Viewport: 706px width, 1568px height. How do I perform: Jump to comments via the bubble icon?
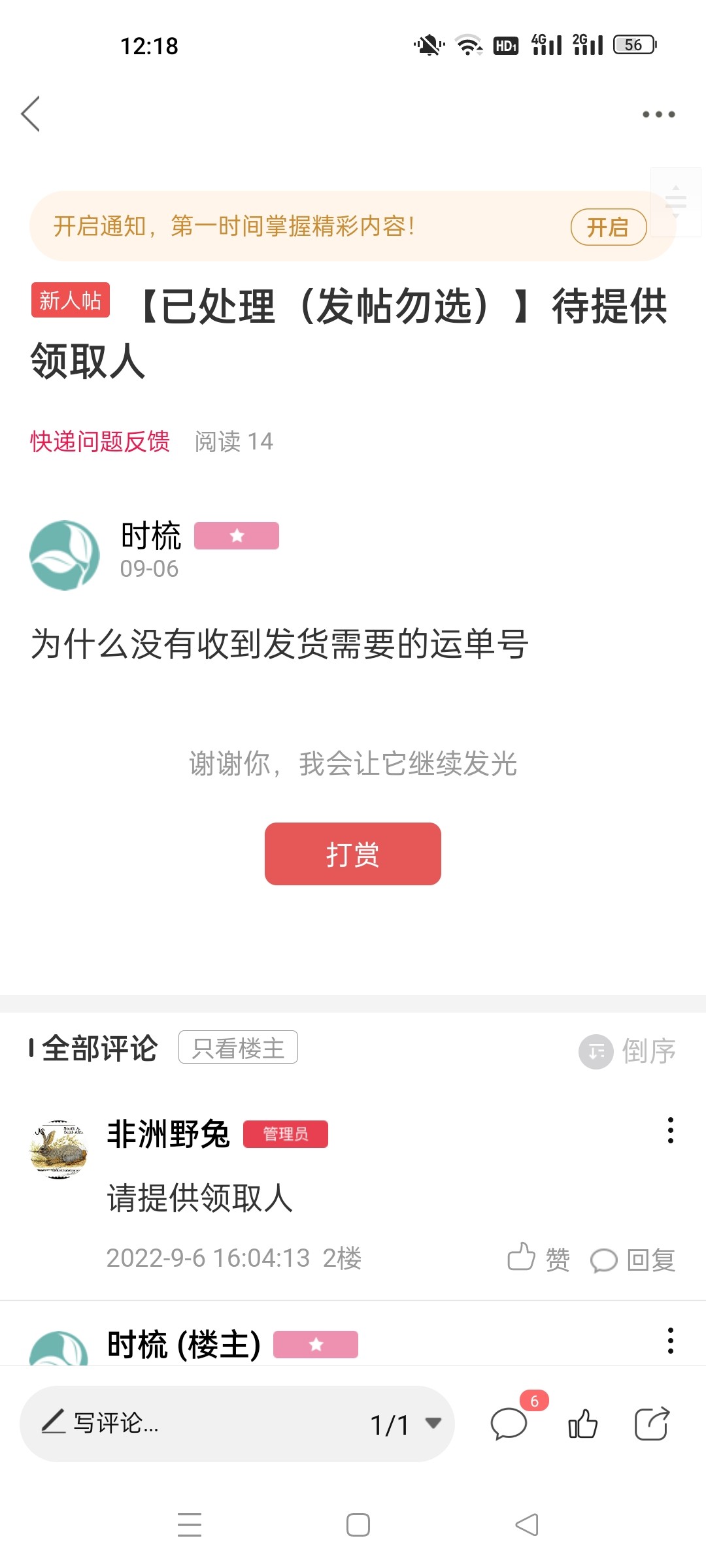(x=509, y=1424)
